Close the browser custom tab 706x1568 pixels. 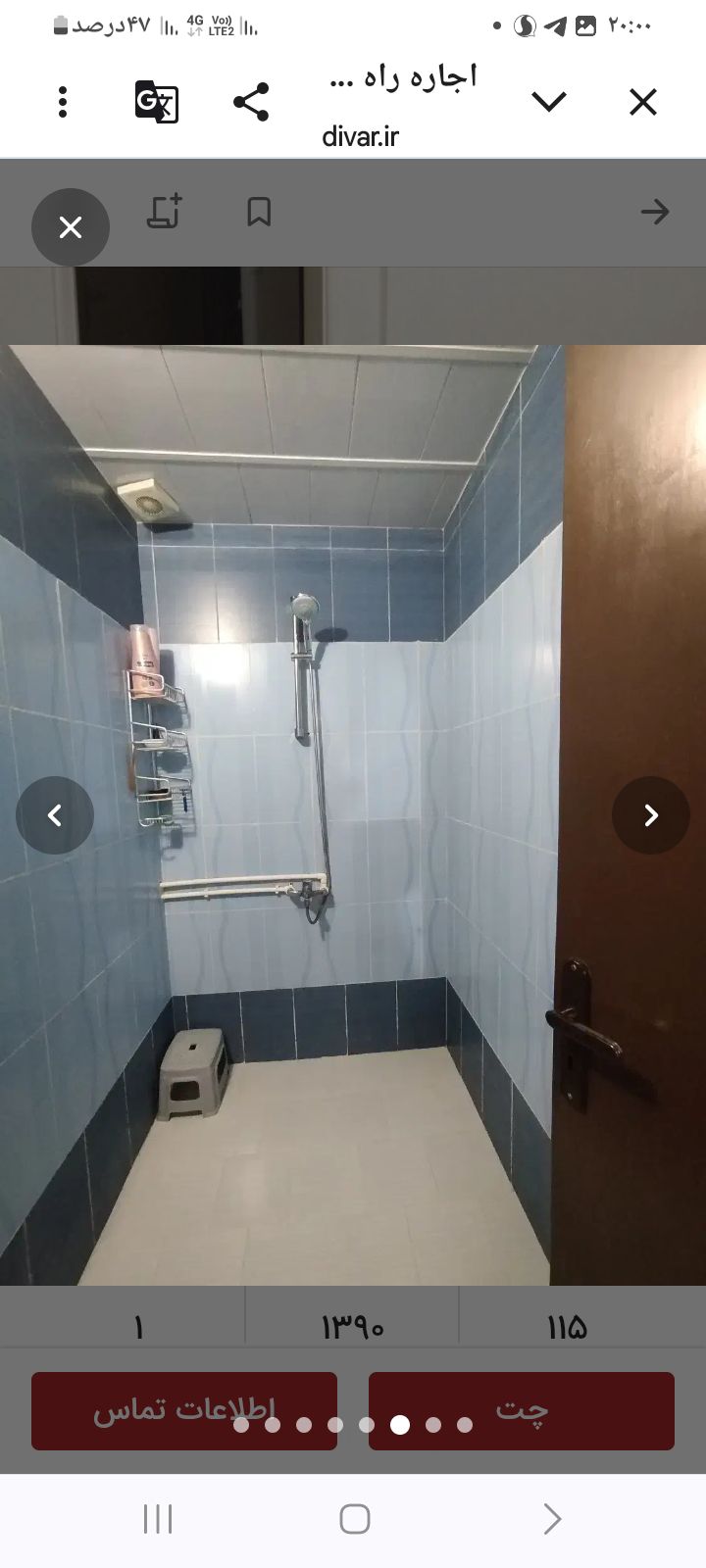point(642,102)
